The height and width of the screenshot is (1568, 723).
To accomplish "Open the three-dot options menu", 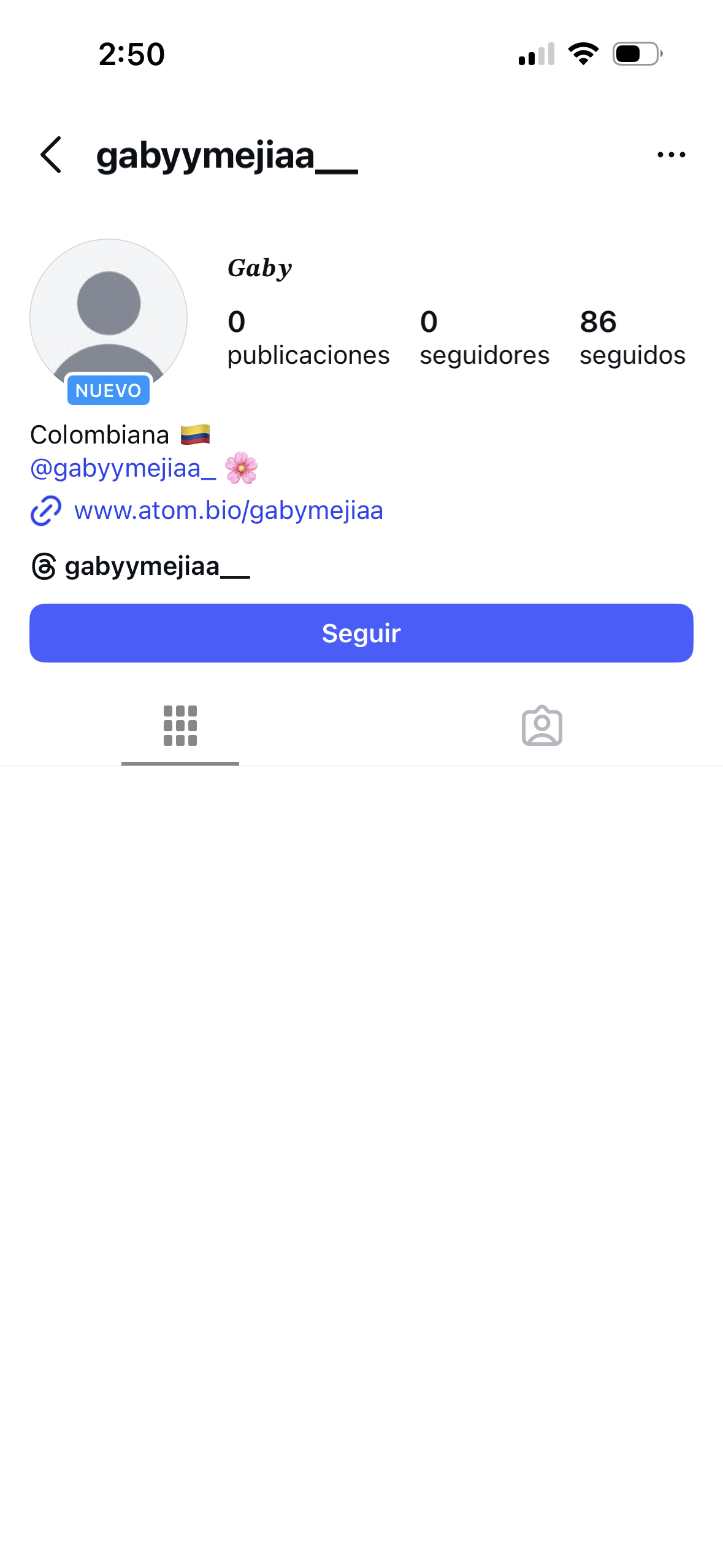I will coord(671,155).
